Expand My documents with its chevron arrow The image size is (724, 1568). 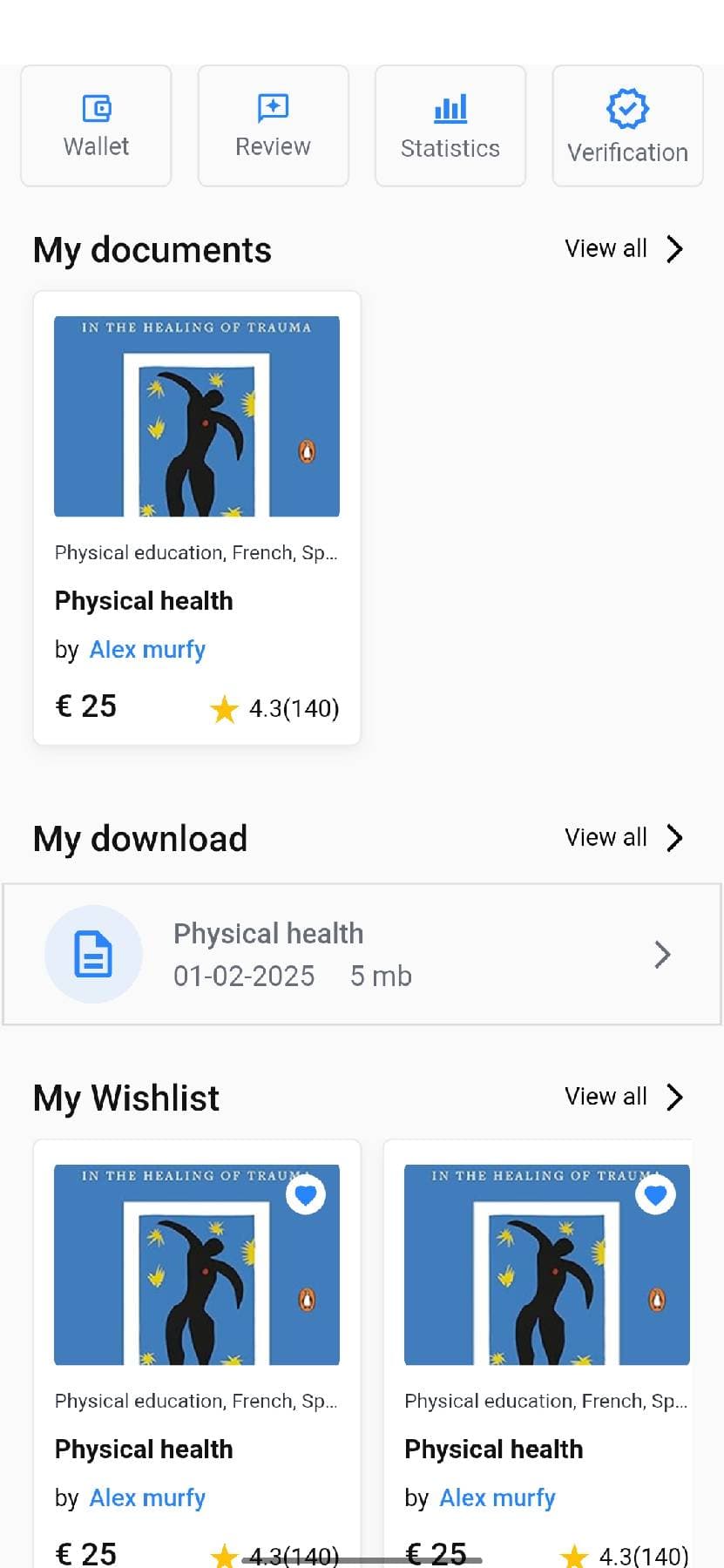[674, 248]
